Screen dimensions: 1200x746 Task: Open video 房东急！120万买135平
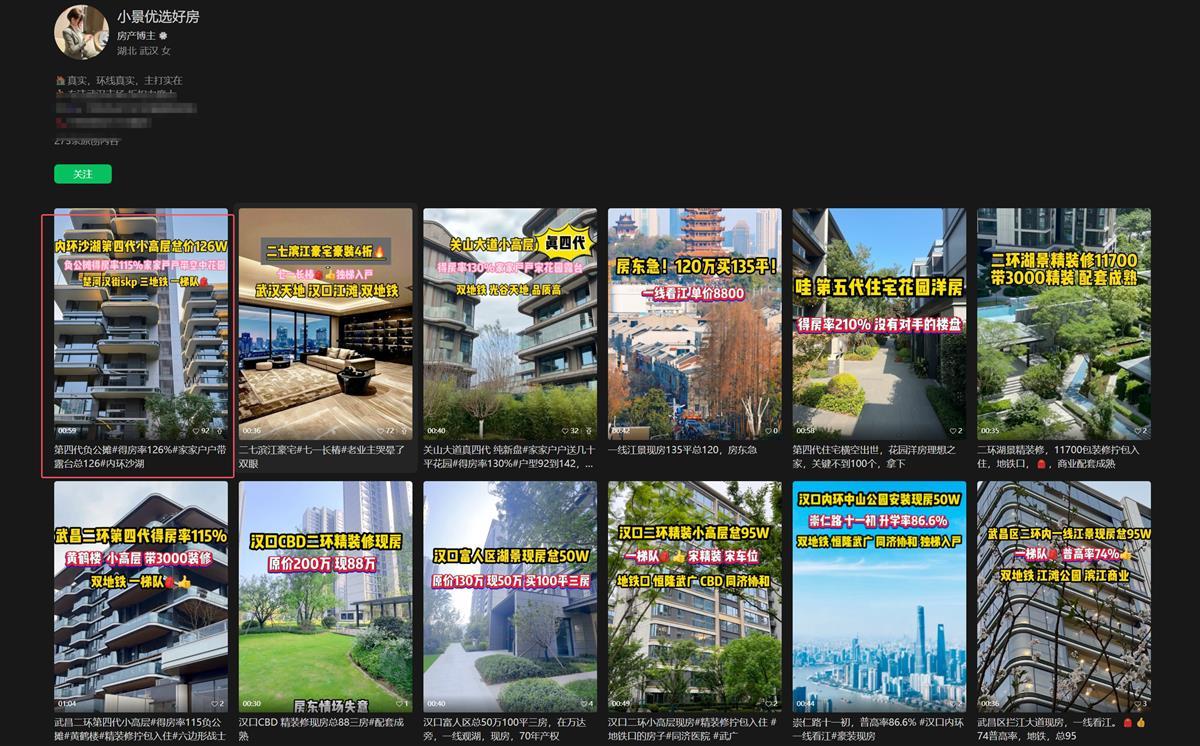pyautogui.click(x=694, y=324)
